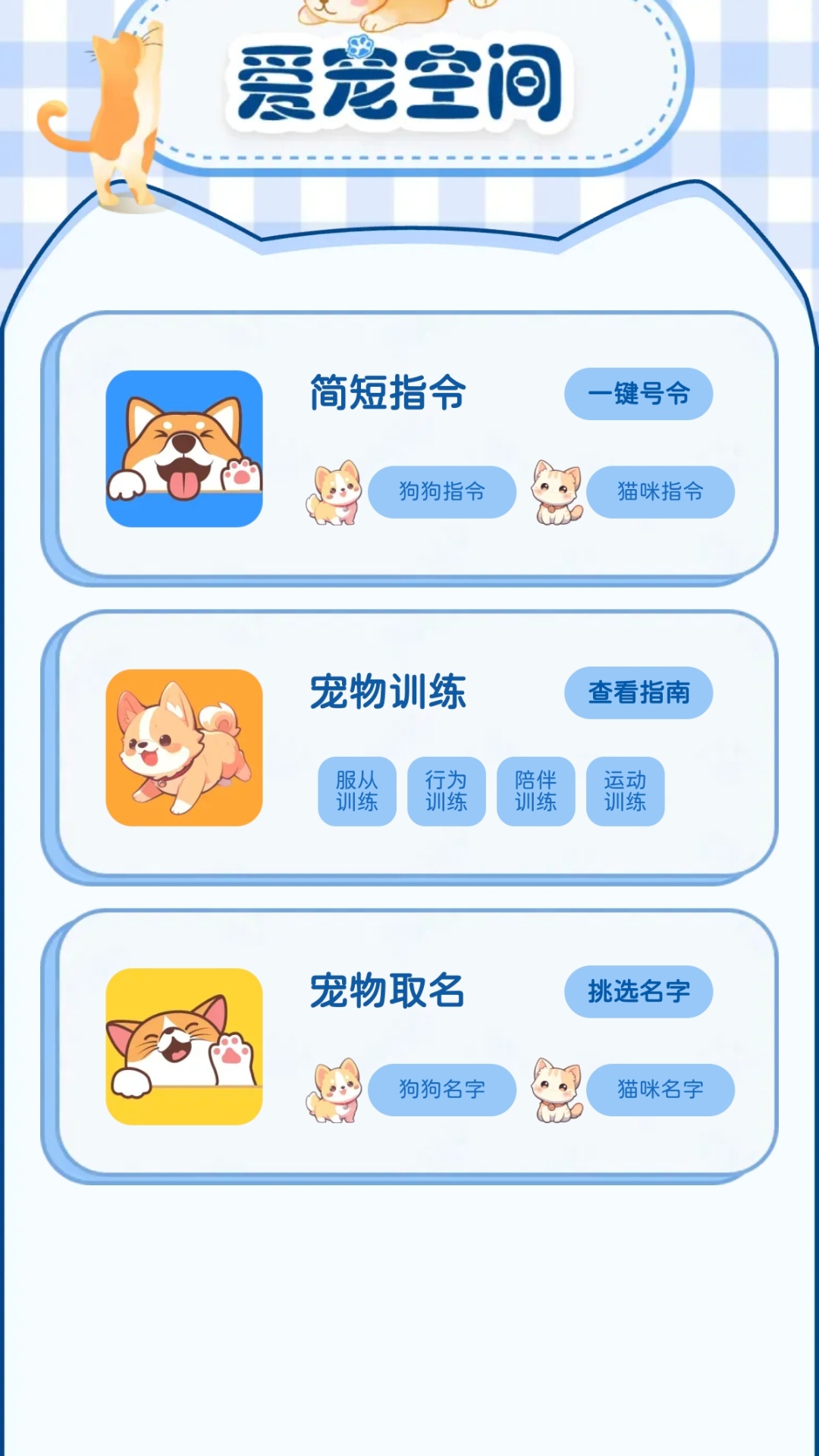Screen dimensions: 819x1456
Task: Open the 狗狗指令 command list
Action: [x=442, y=492]
